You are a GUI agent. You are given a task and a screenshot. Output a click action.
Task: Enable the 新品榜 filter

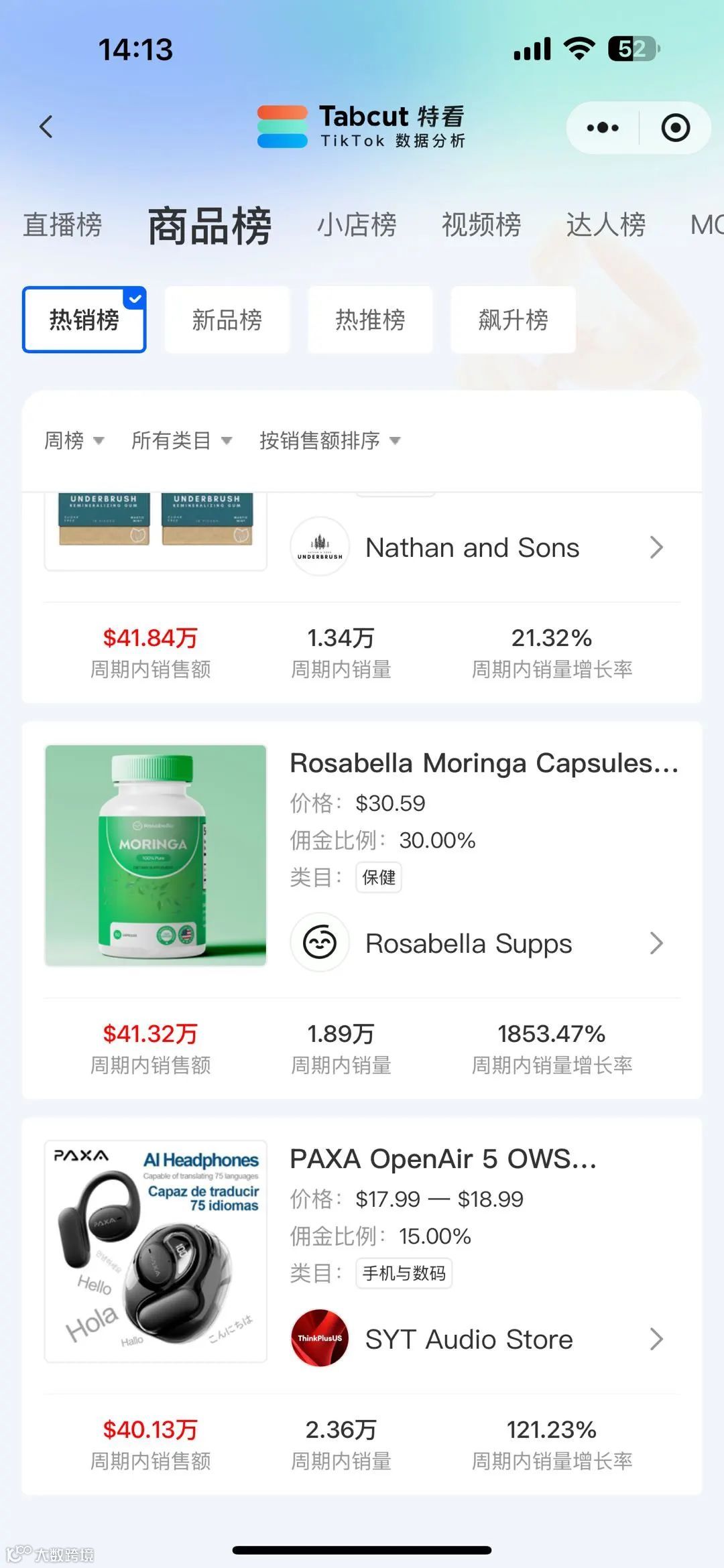tap(227, 320)
